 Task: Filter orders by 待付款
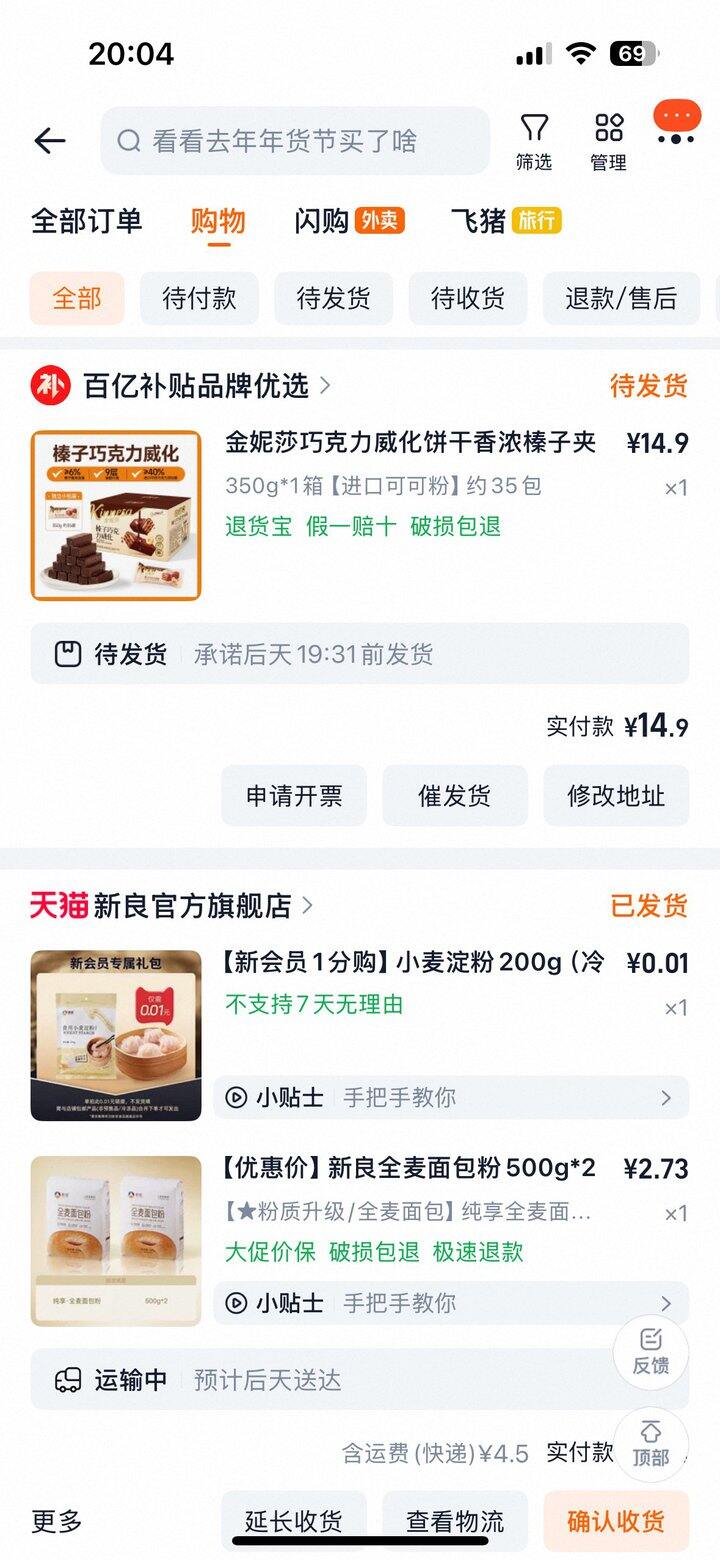tap(199, 298)
